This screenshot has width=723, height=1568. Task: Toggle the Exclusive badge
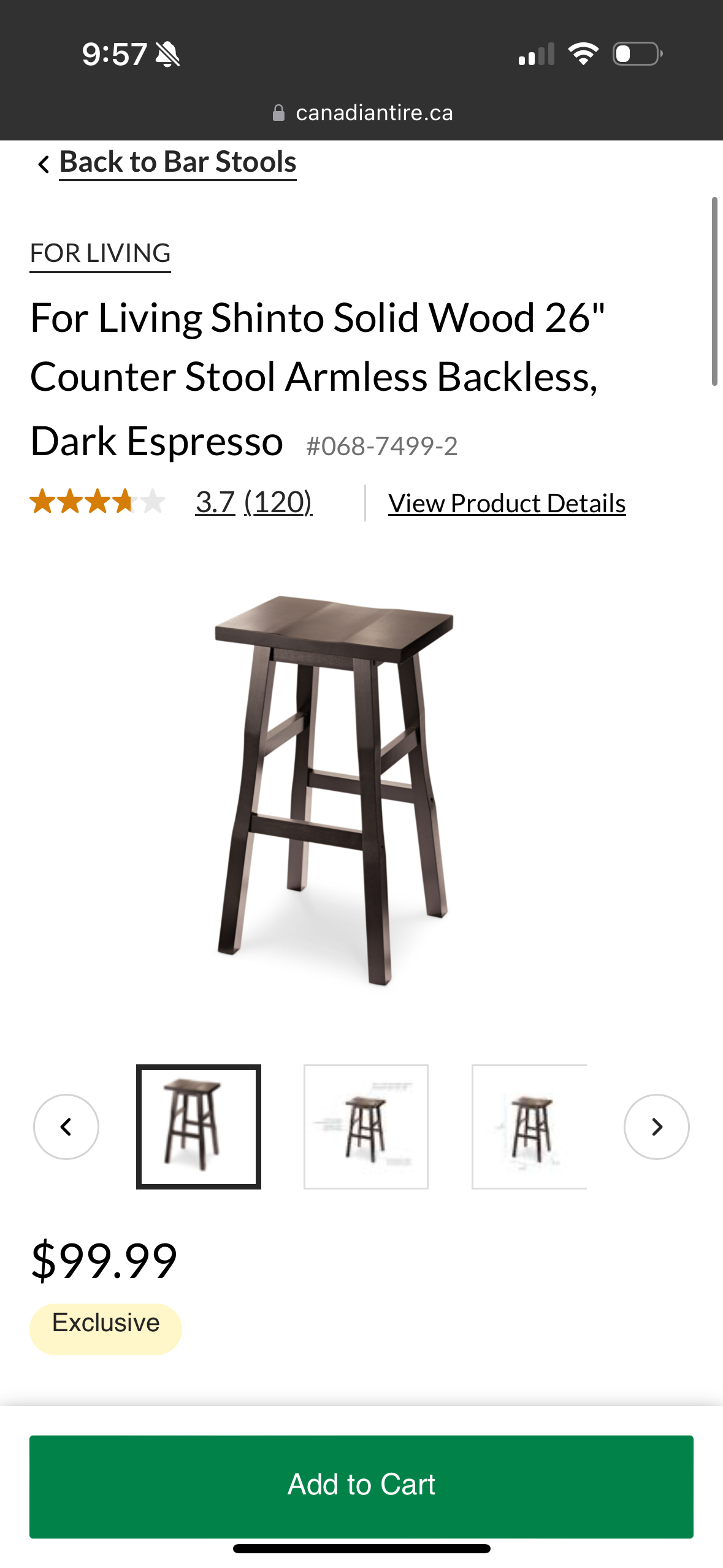(105, 1323)
